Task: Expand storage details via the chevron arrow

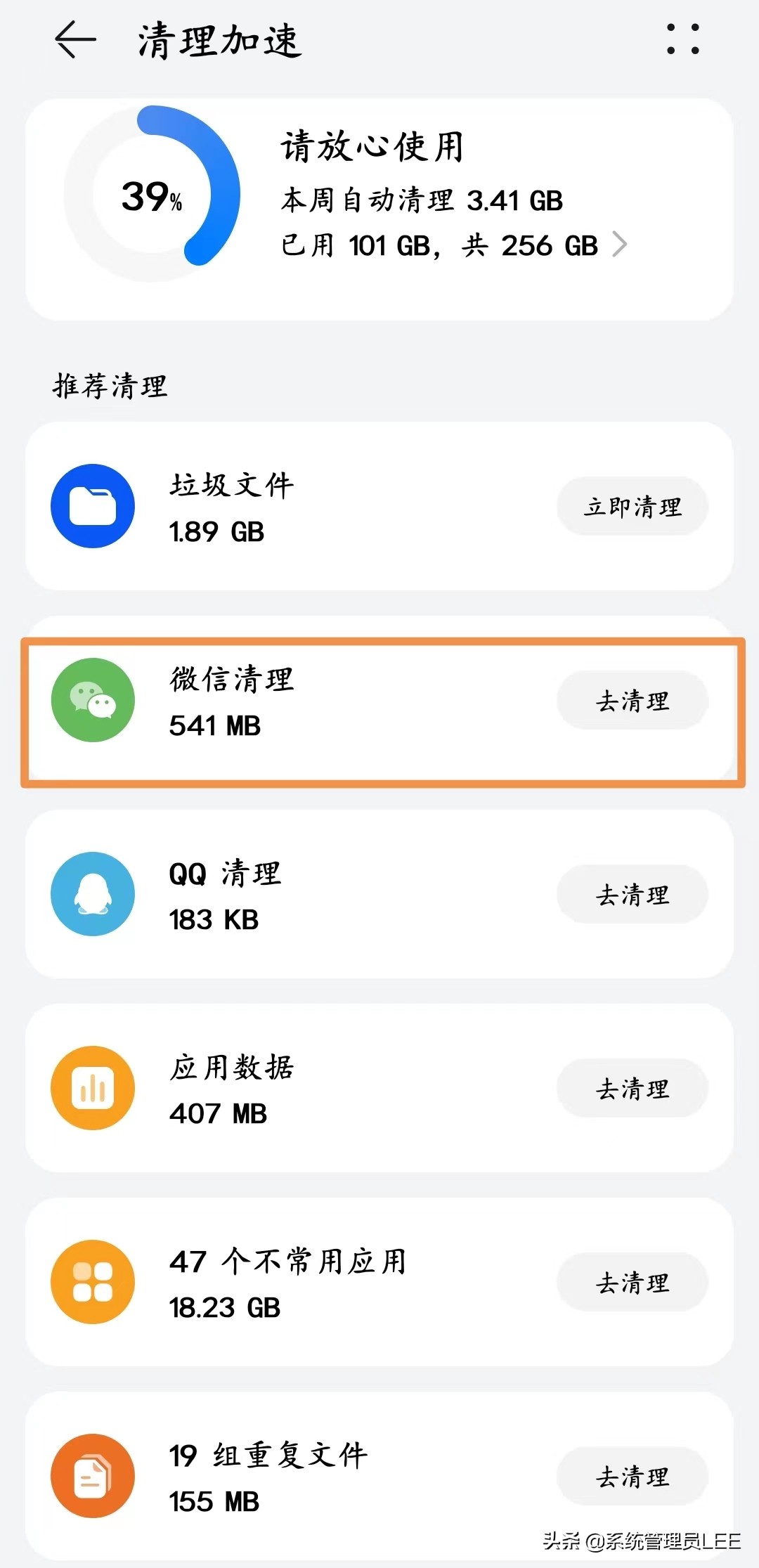Action: click(621, 245)
